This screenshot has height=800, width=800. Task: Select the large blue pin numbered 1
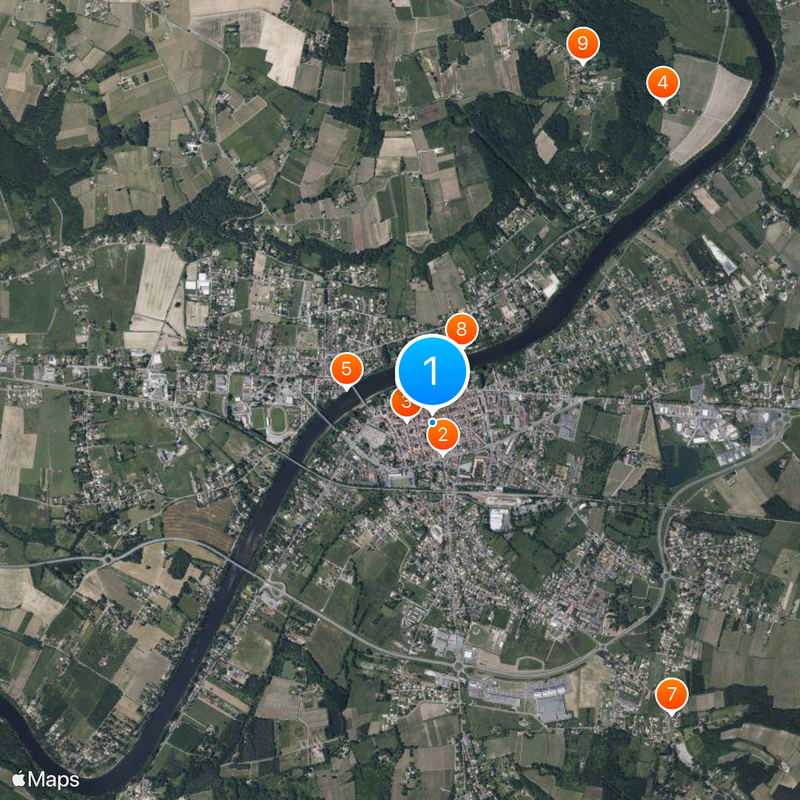click(432, 371)
